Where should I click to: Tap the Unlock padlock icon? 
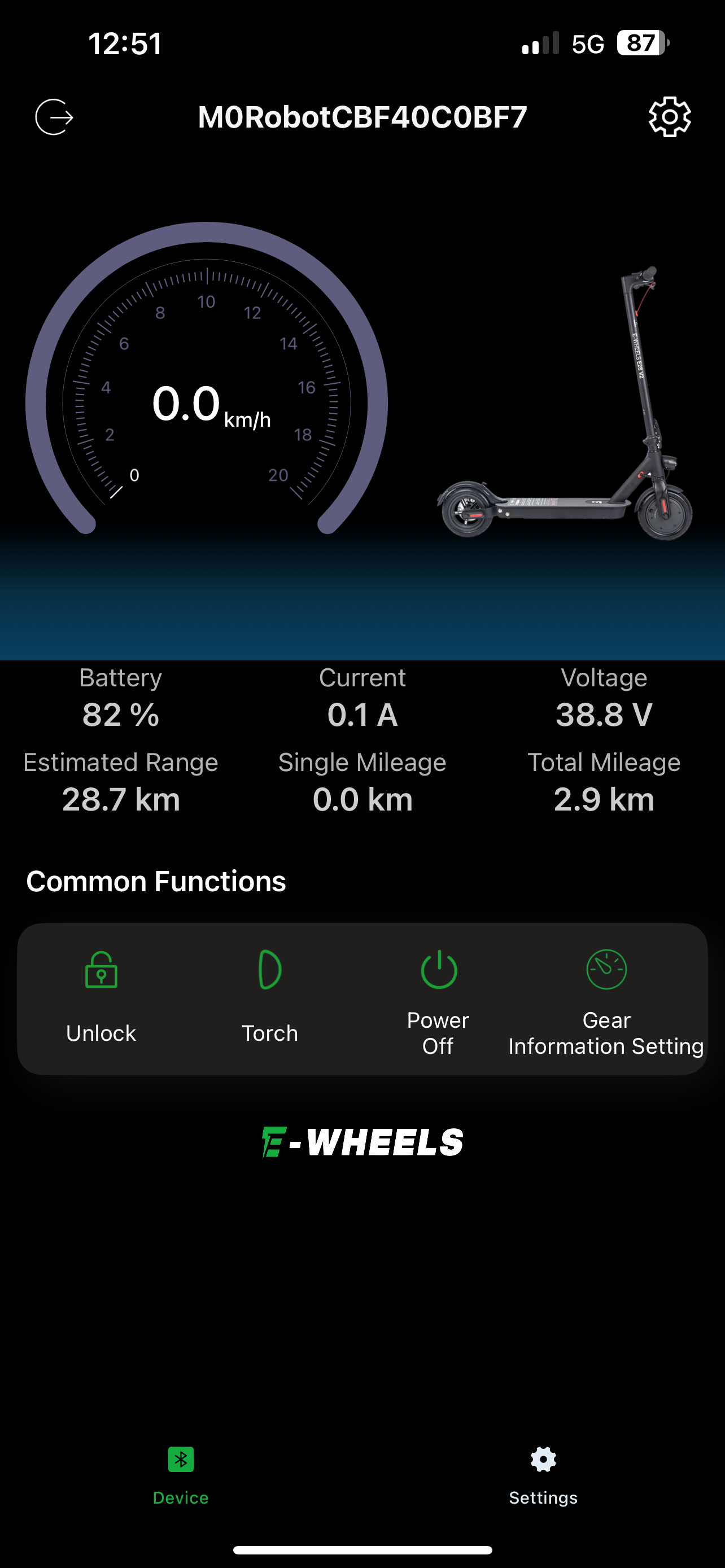[101, 972]
